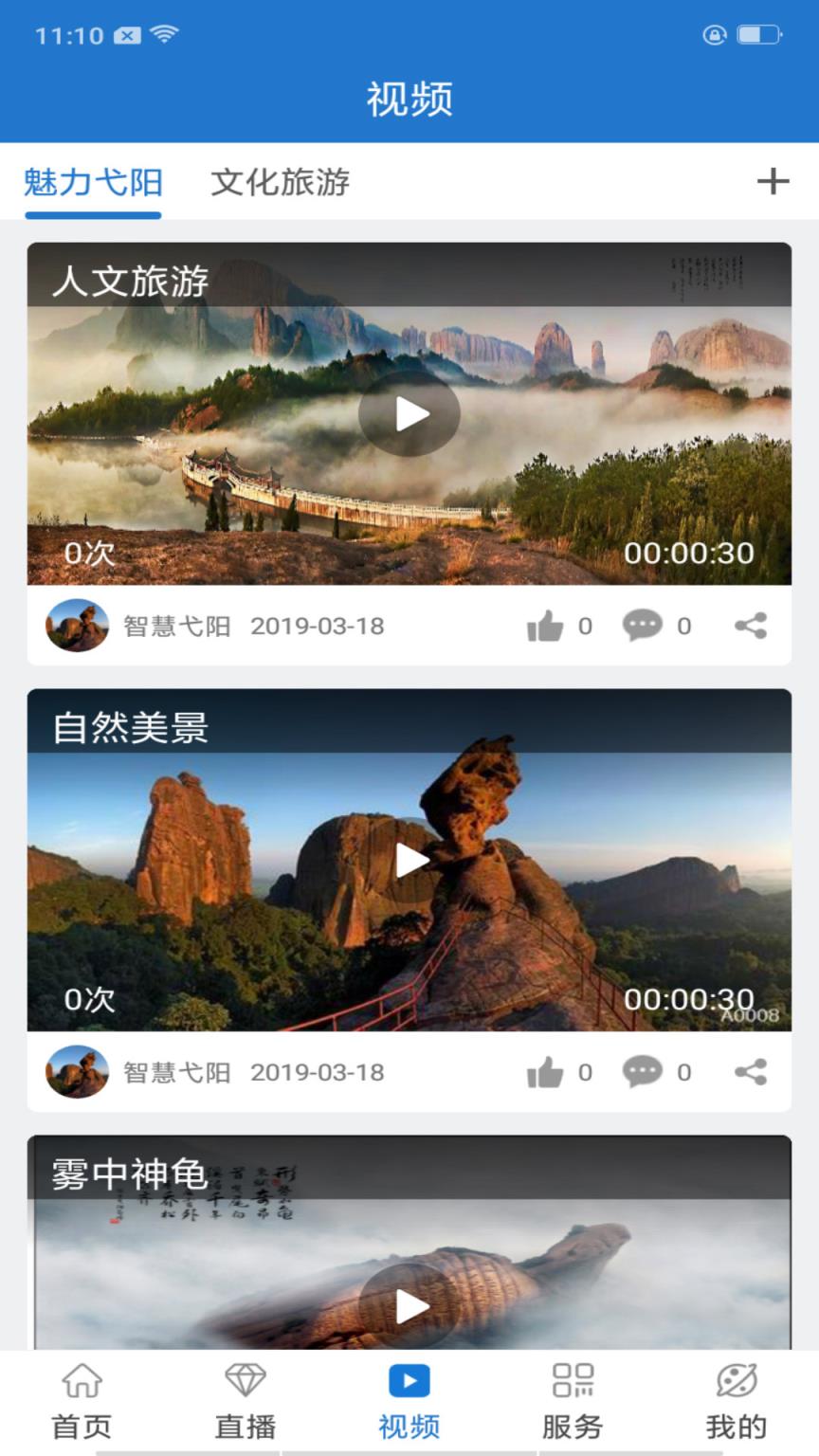Tap the share icon under 自然美景
Viewport: 819px width, 1456px height.
click(750, 1072)
